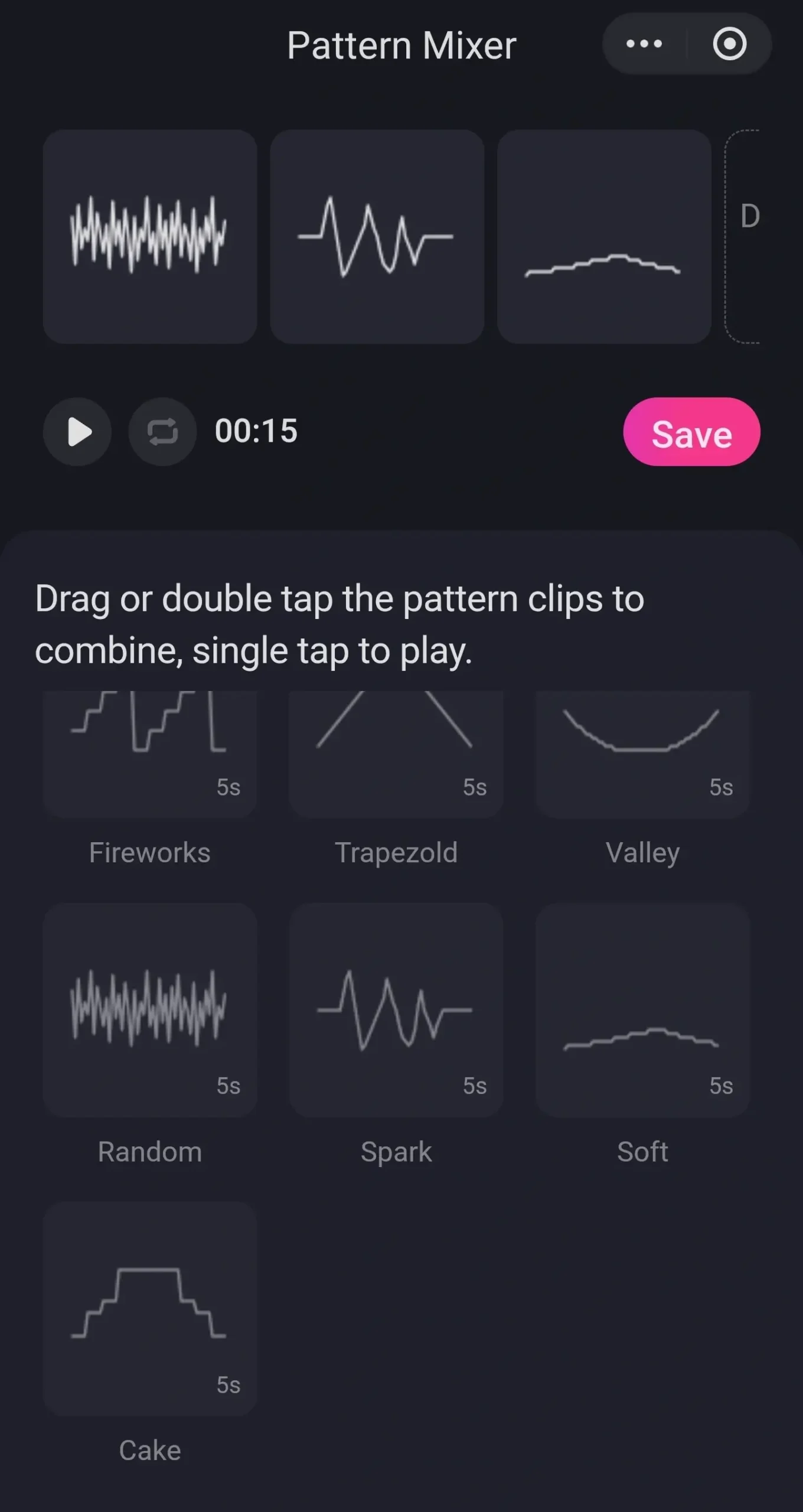The image size is (803, 1512).
Task: Play the combined pattern
Action: coord(77,432)
